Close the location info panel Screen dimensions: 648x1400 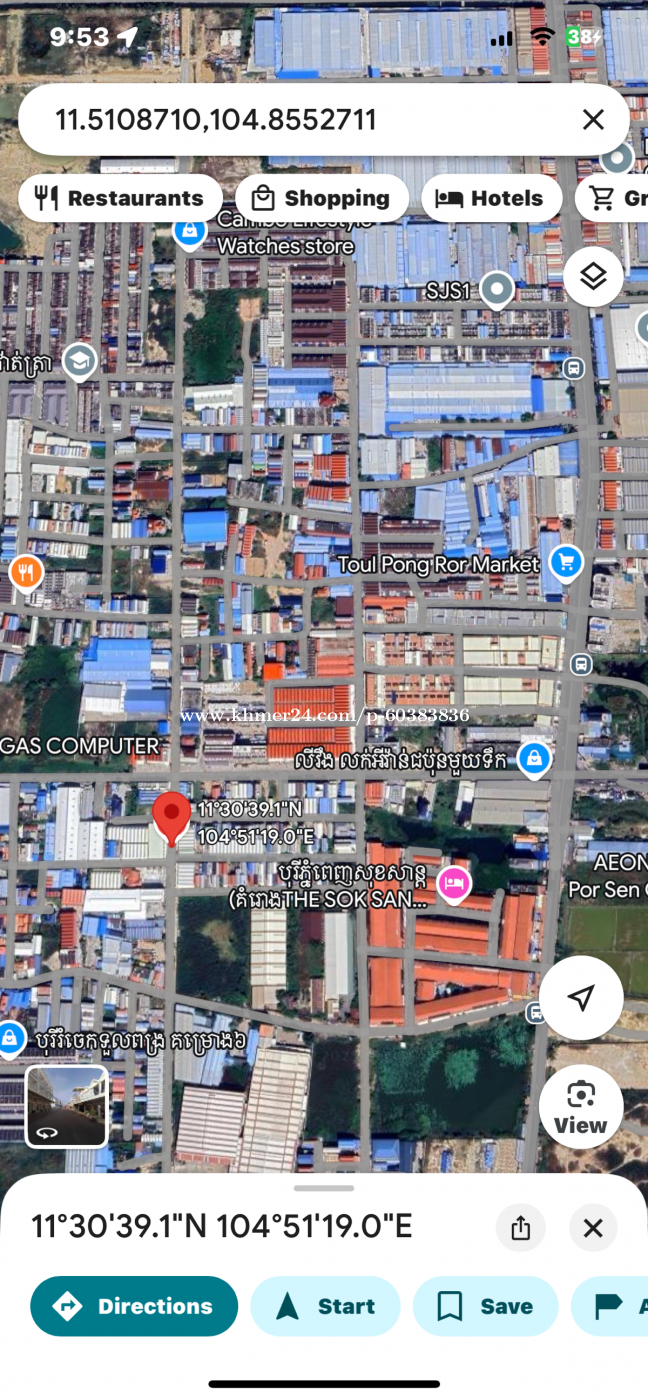(593, 1227)
